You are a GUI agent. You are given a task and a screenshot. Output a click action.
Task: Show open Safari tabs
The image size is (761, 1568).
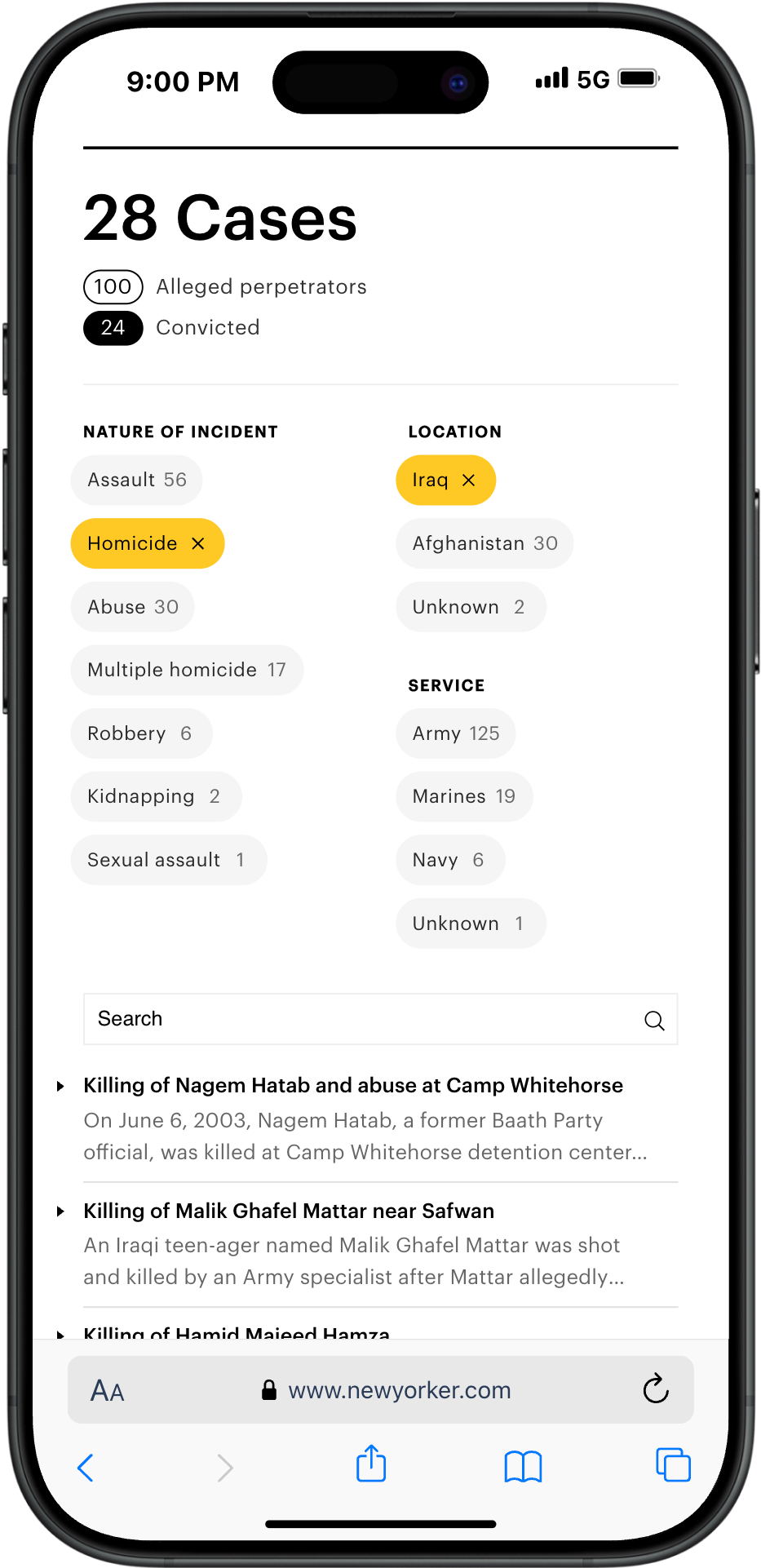point(673,1465)
